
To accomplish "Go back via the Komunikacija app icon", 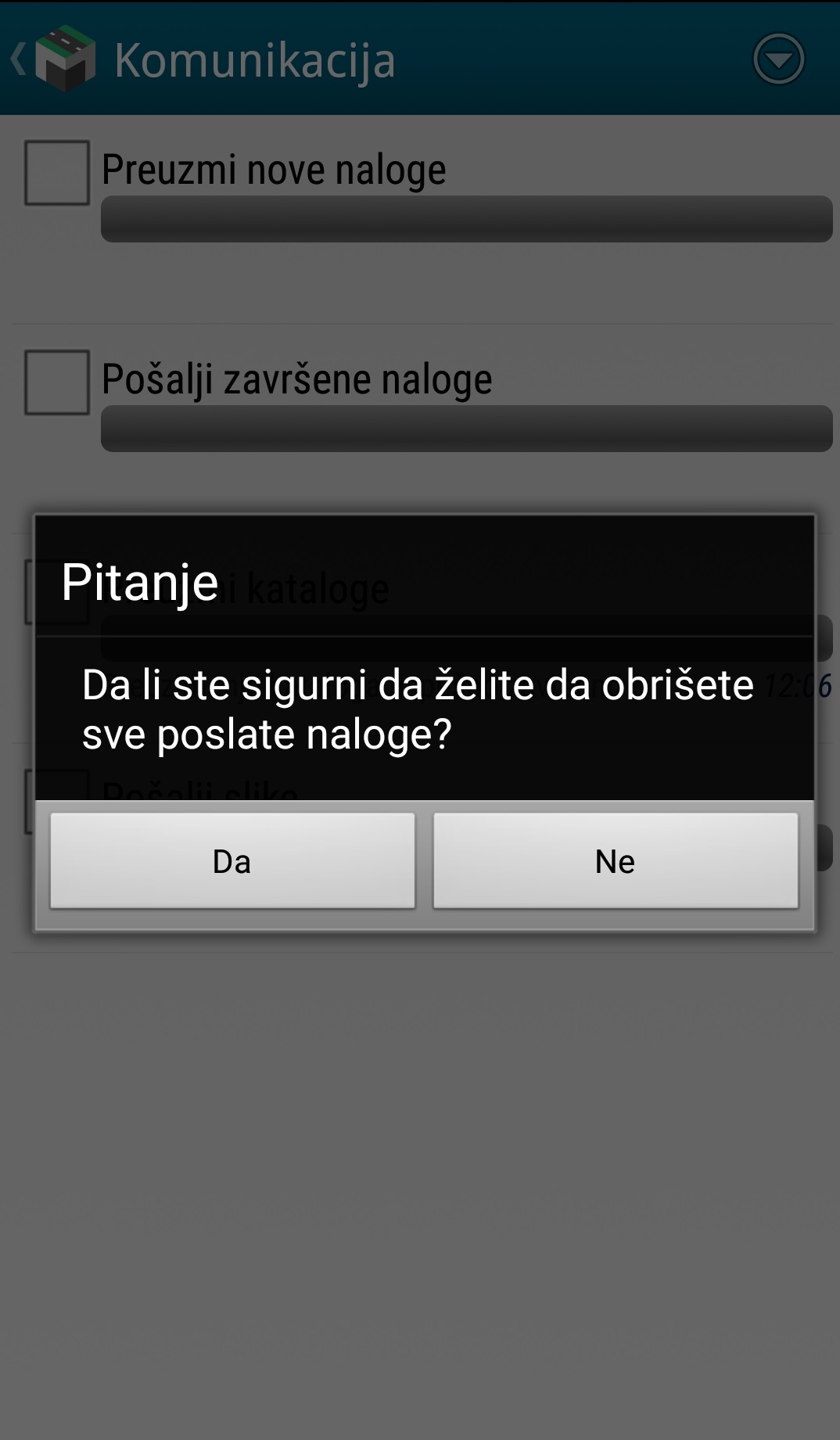I will click(x=64, y=59).
